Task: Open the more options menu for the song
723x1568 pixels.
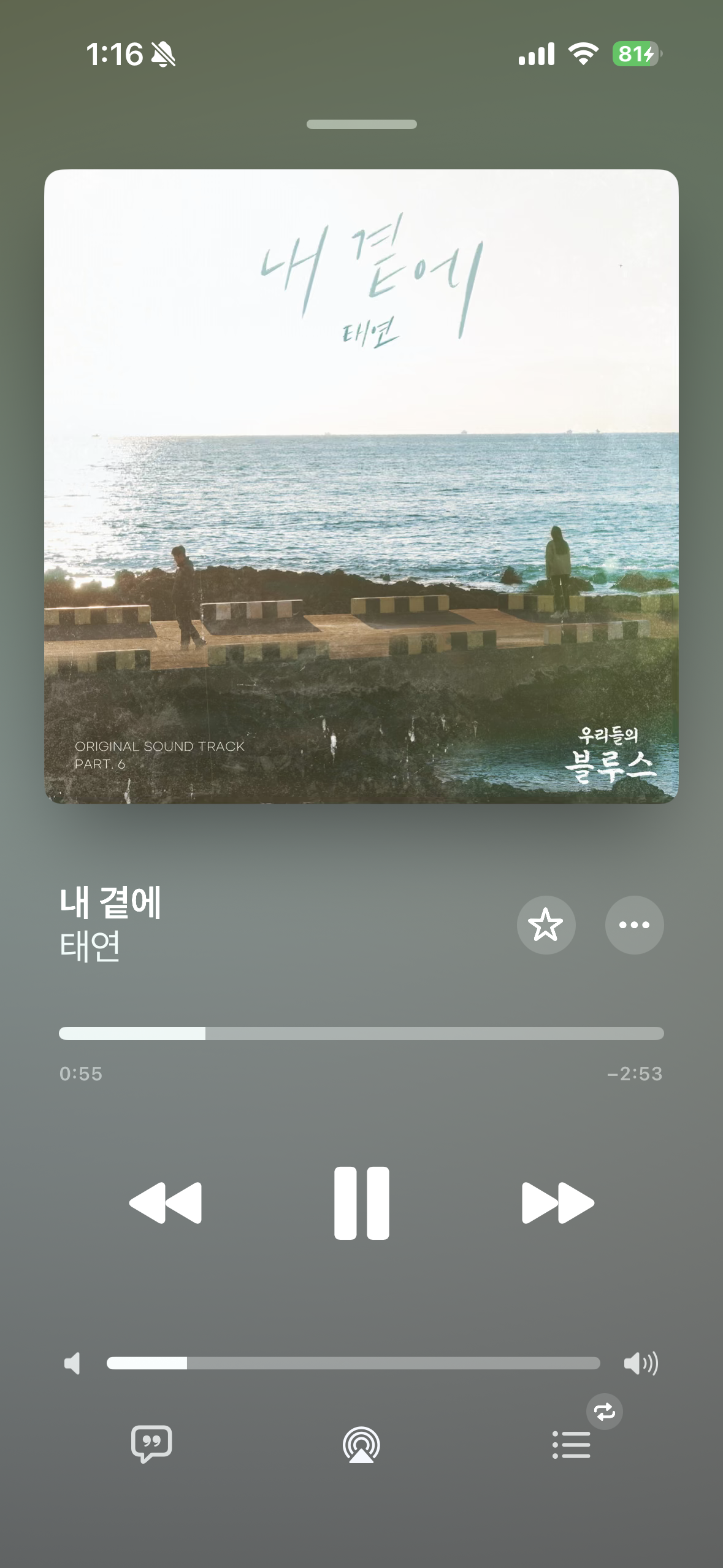Action: (635, 926)
